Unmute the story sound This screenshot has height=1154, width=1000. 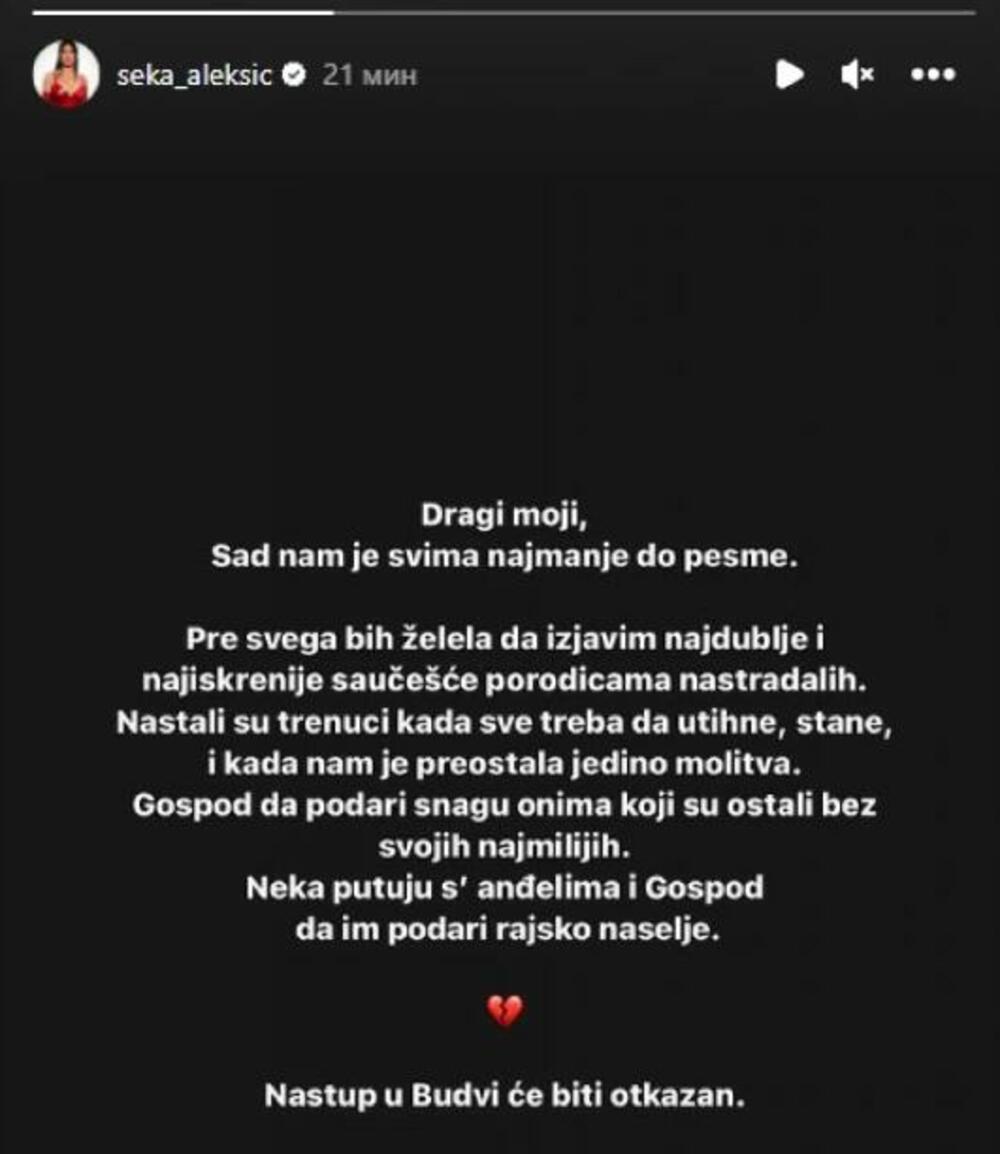click(857, 74)
